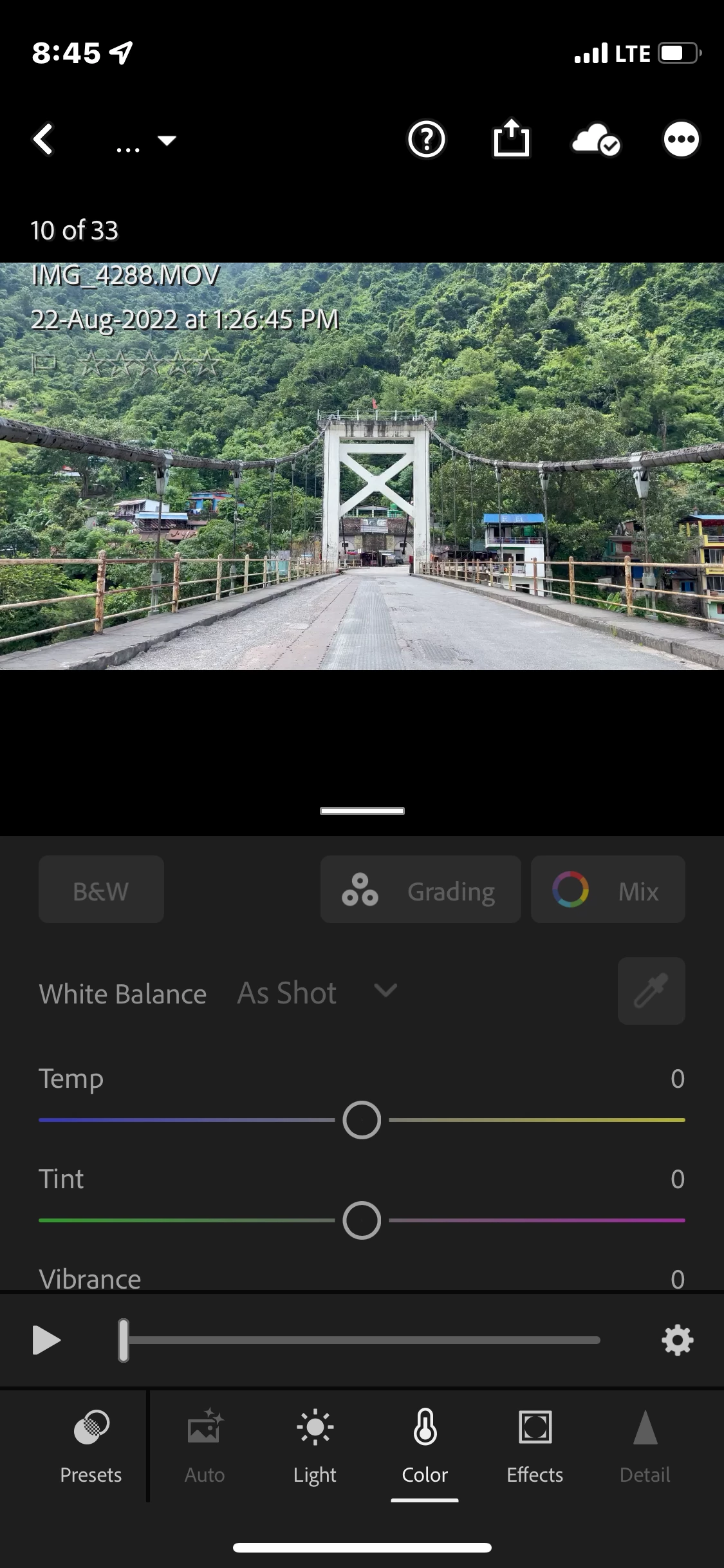This screenshot has width=724, height=1568.
Task: Tap the video timeline scrubber bar
Action: tap(360, 1340)
